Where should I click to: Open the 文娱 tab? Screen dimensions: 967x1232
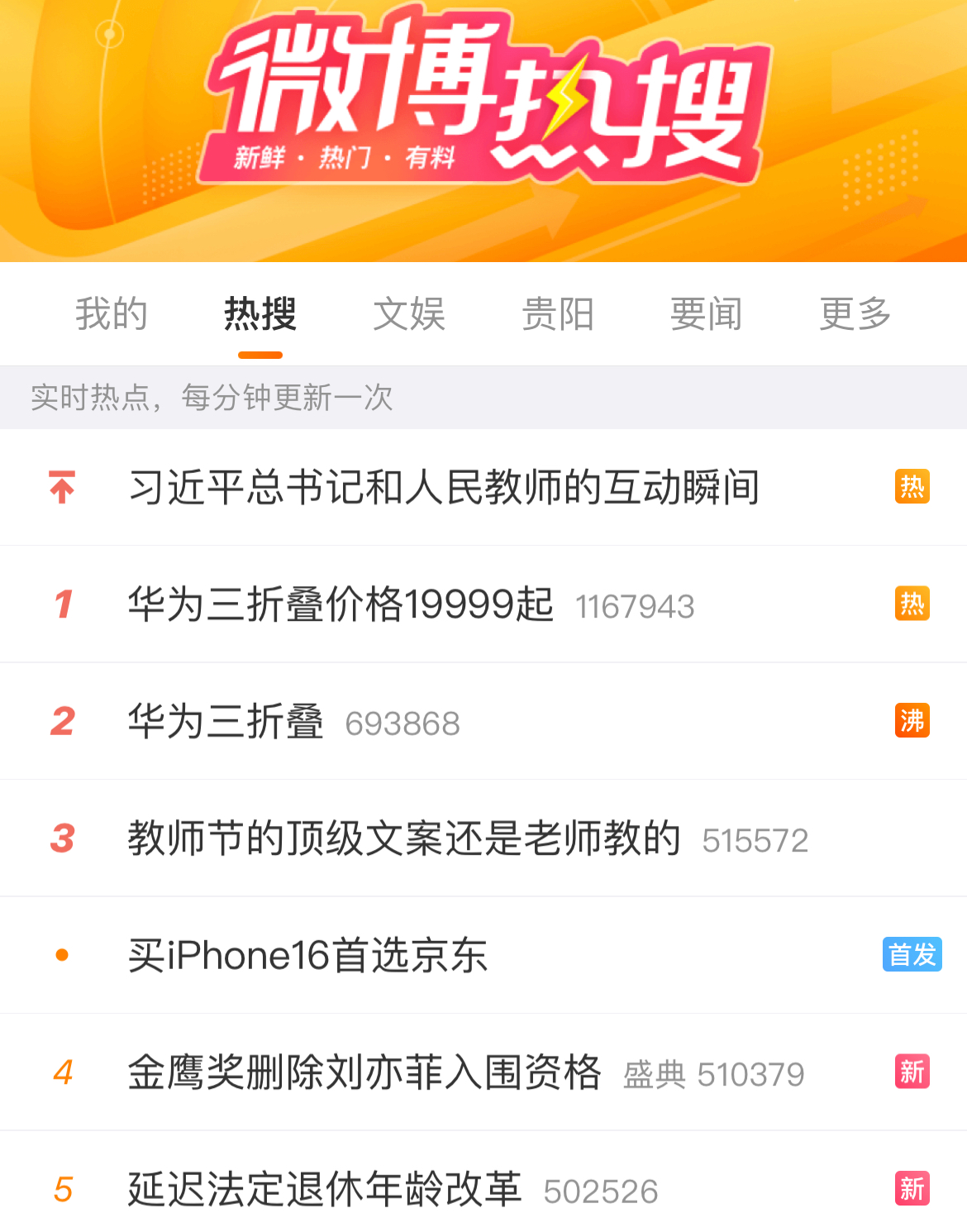[x=409, y=314]
